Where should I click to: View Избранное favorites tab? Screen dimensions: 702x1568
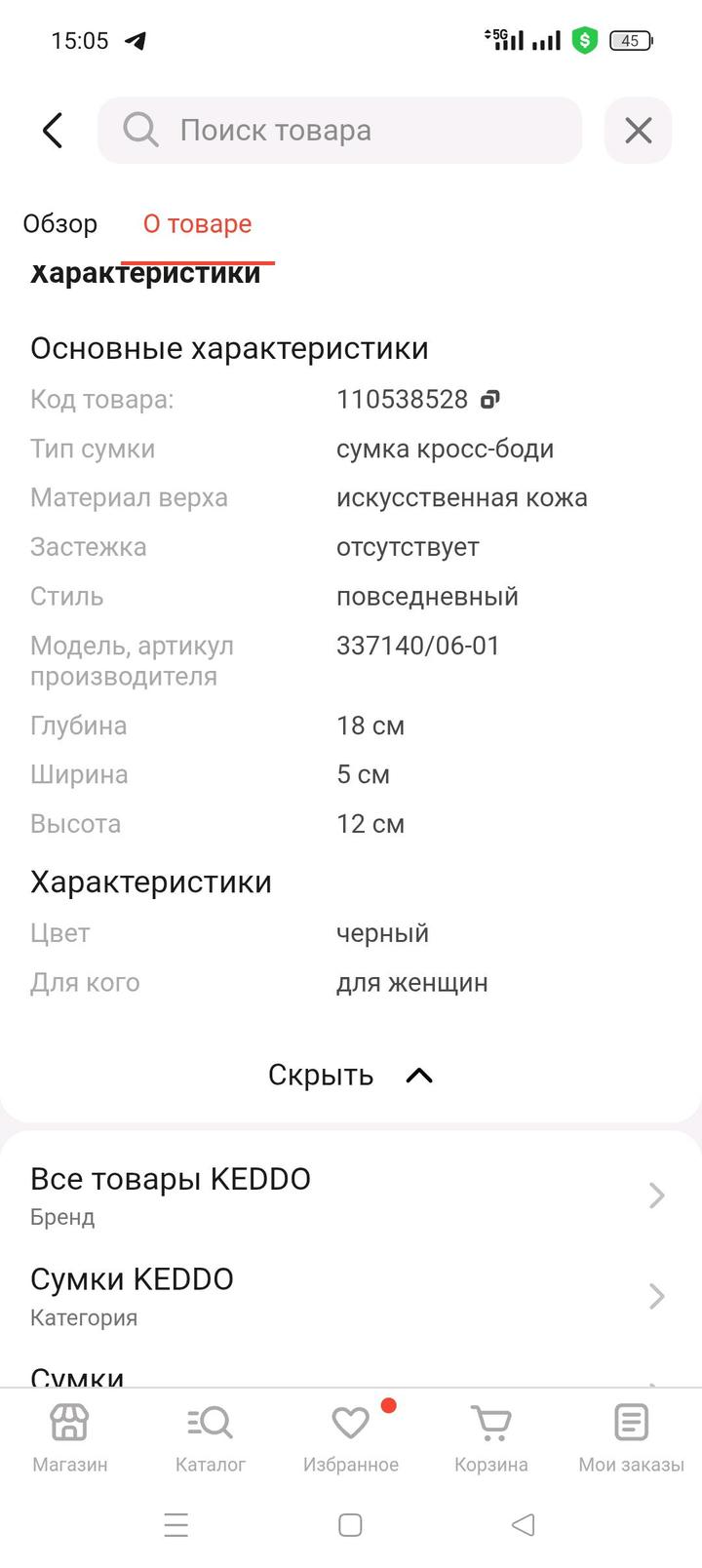(351, 1438)
